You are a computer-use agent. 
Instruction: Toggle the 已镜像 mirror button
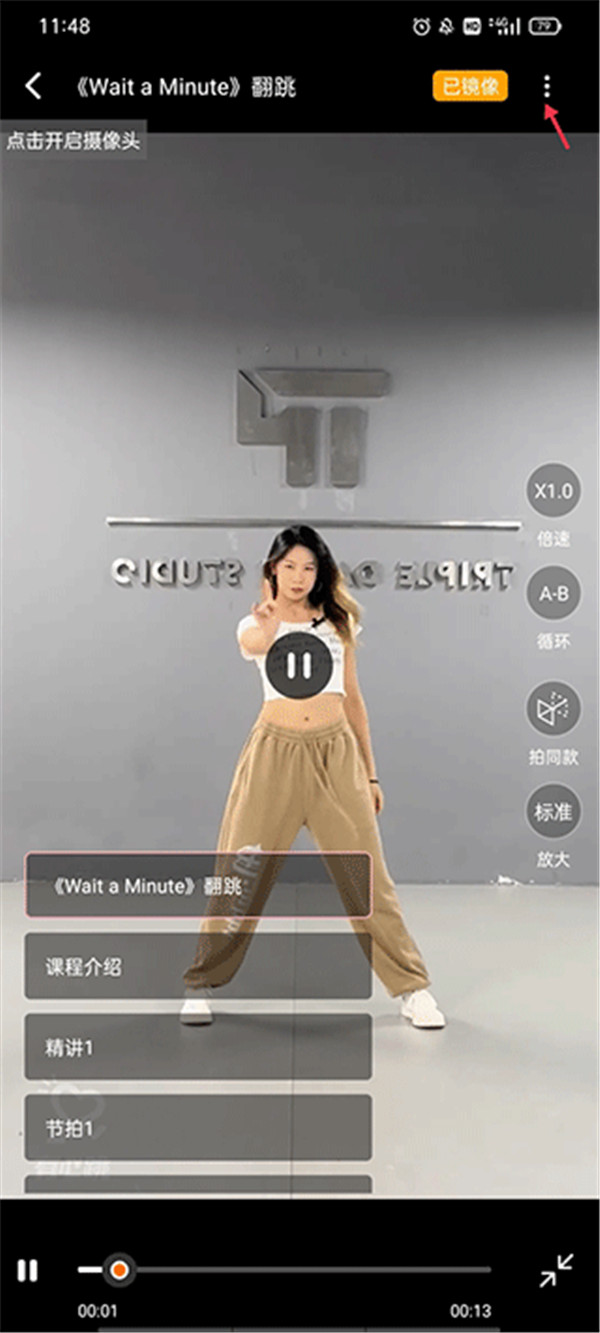pos(470,86)
